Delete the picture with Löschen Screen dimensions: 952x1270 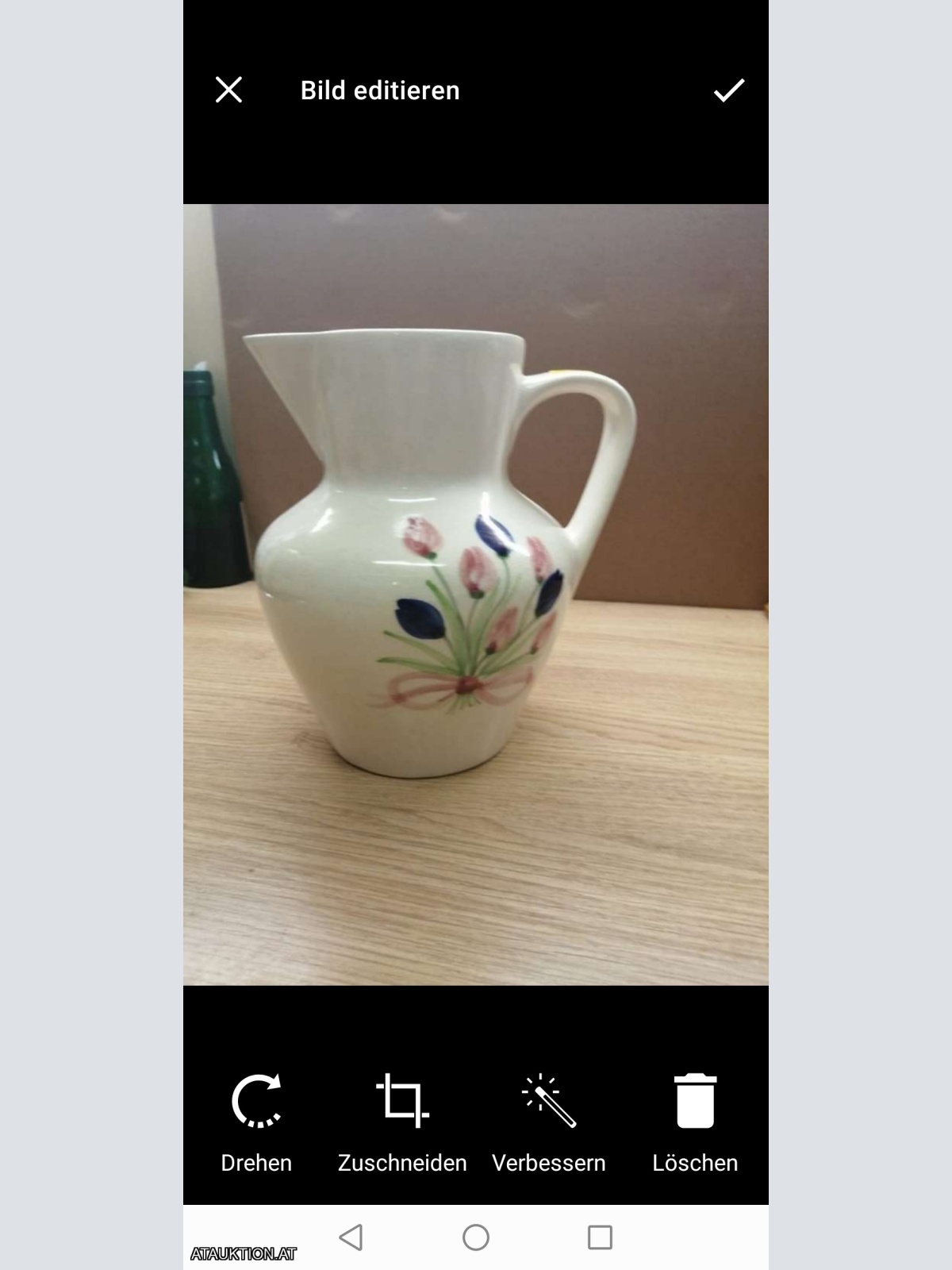coord(695,1121)
